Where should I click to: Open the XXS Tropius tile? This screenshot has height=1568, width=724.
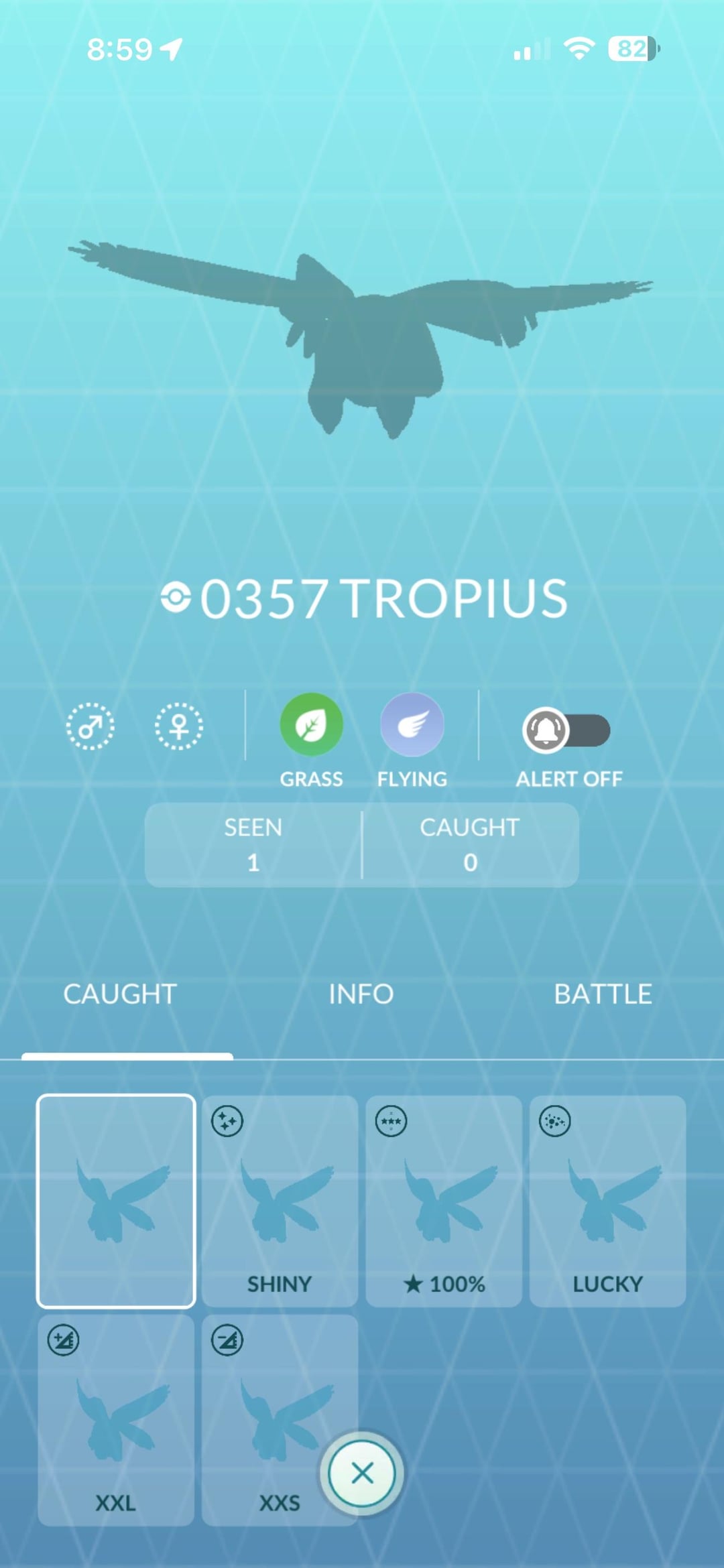coord(268,1400)
